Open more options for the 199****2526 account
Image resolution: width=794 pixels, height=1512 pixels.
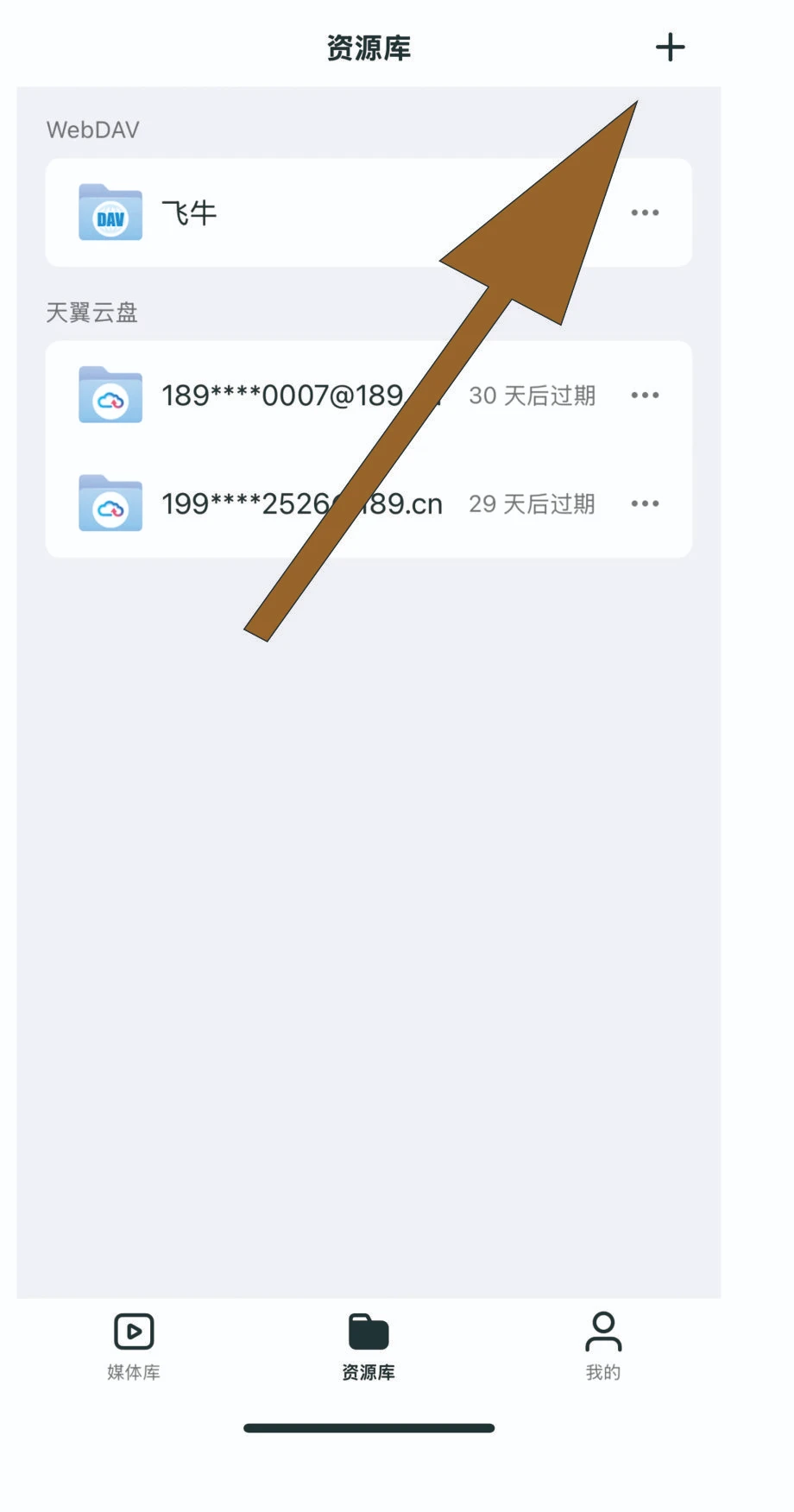(x=645, y=503)
